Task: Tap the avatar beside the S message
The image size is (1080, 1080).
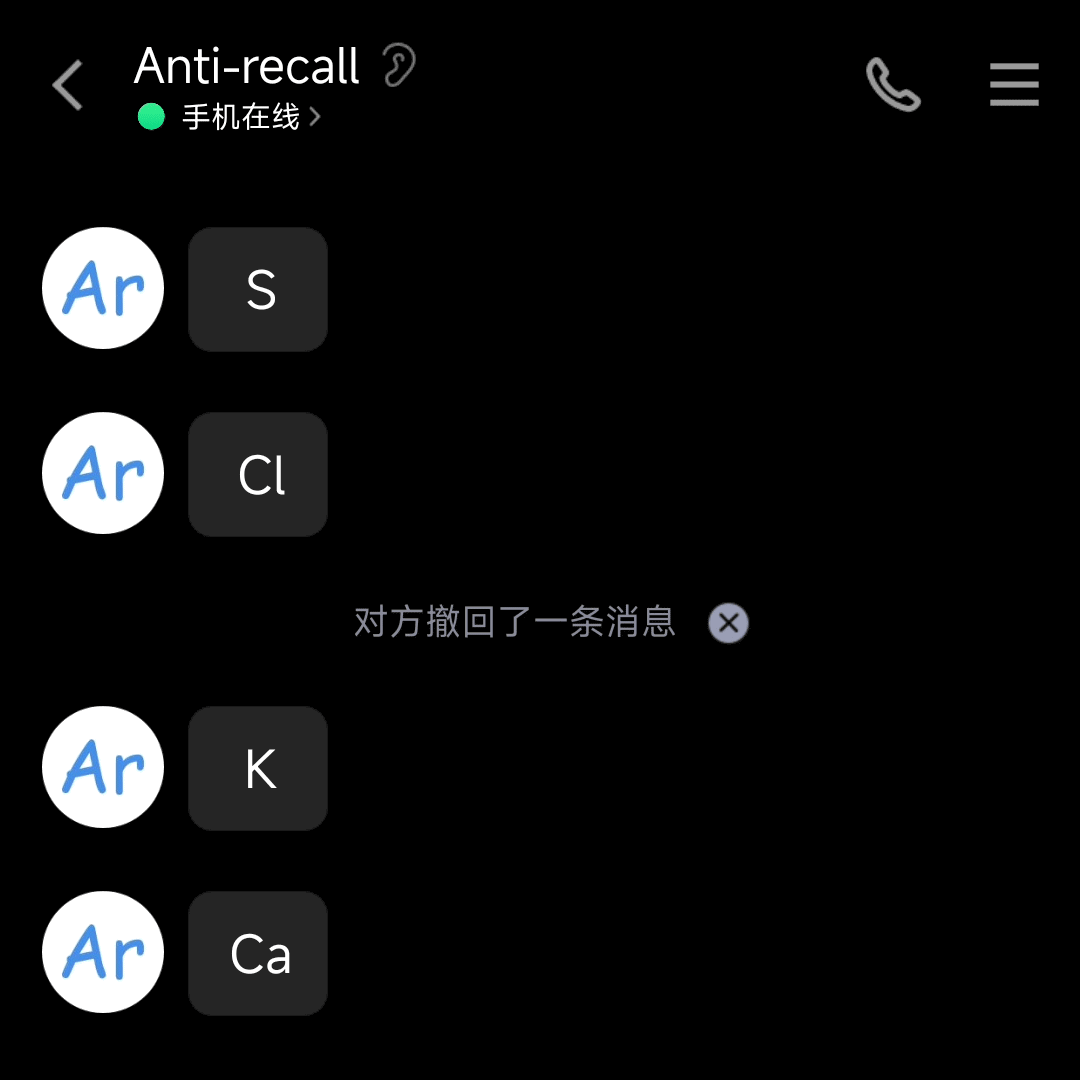Action: click(103, 289)
